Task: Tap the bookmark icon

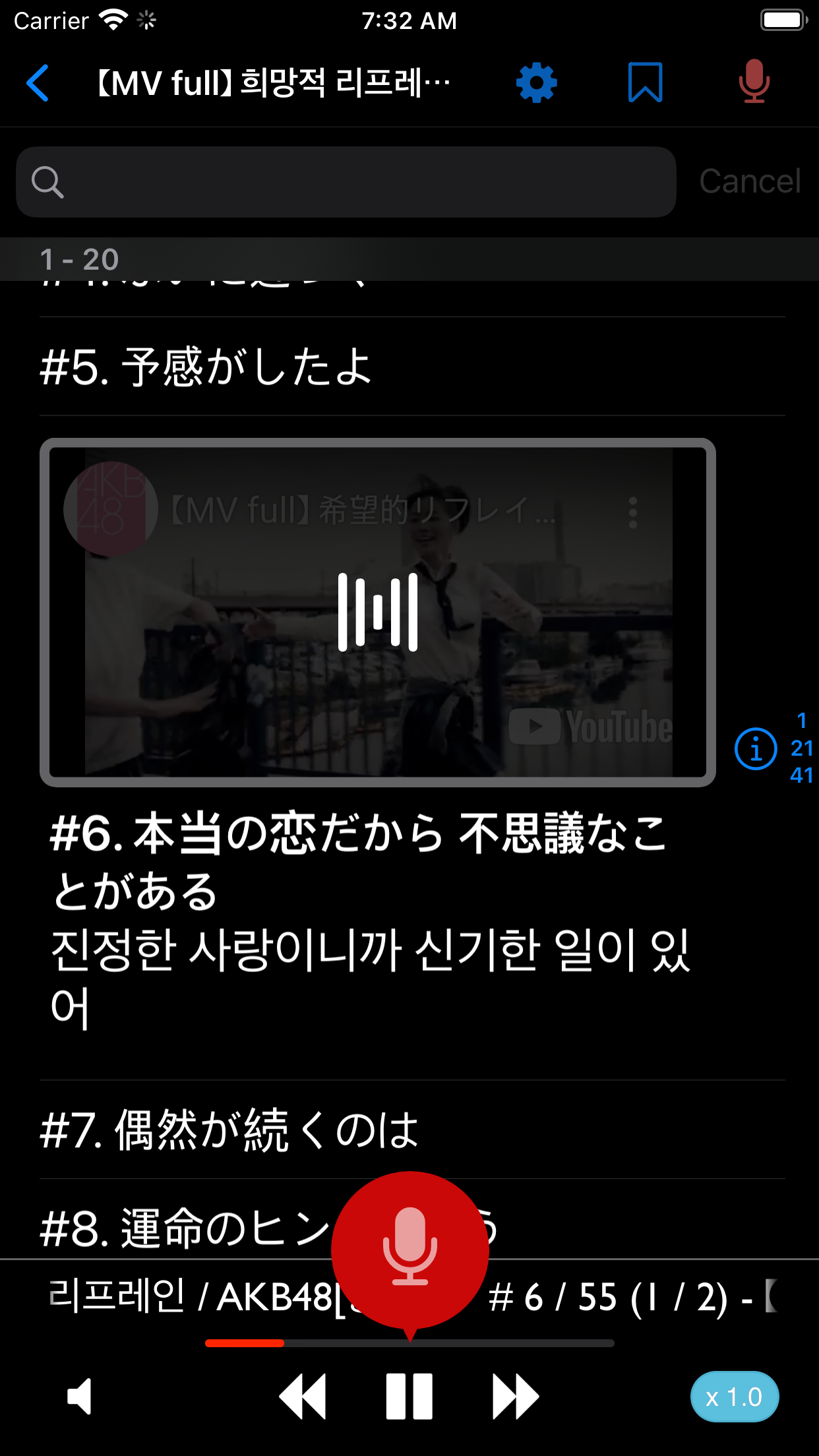Action: click(645, 83)
